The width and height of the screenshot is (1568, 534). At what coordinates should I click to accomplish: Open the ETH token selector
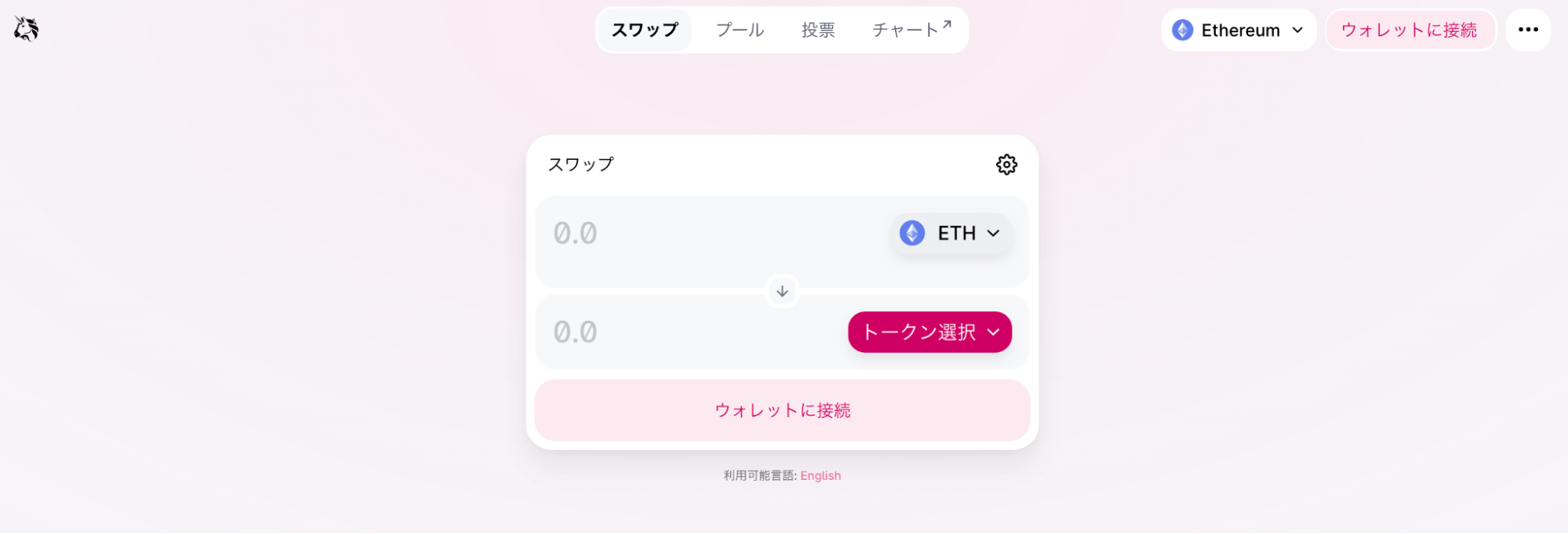point(951,233)
